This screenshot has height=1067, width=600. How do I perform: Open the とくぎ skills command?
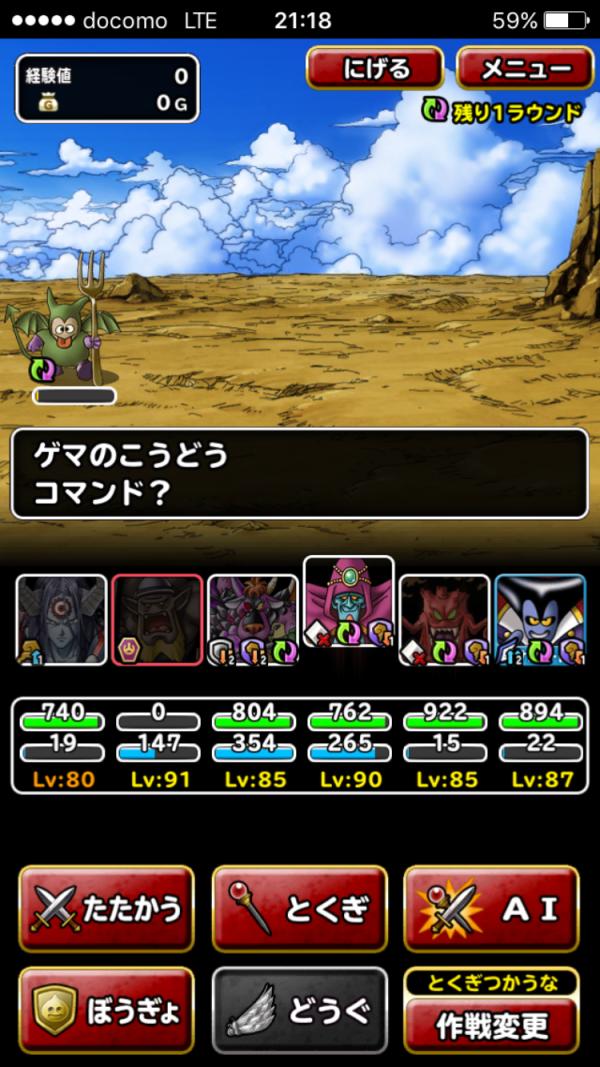[299, 908]
